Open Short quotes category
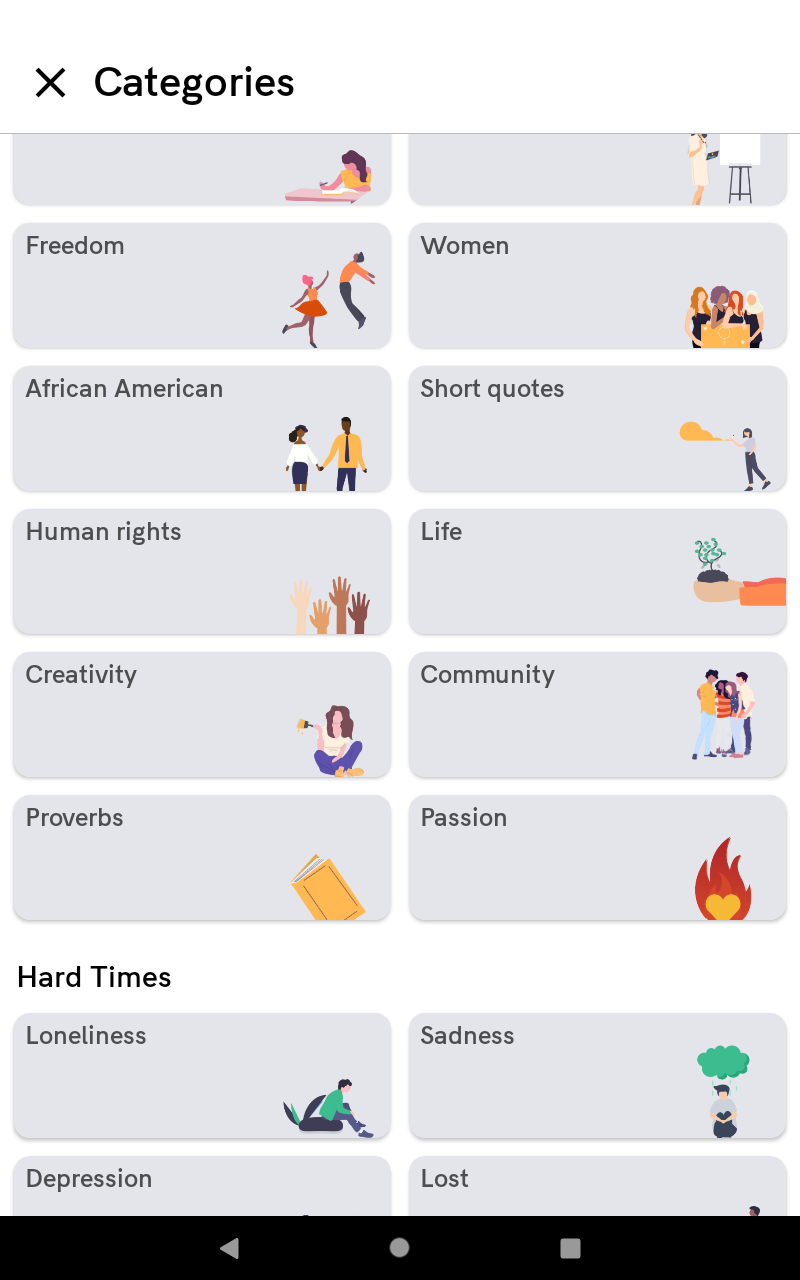This screenshot has height=1280, width=800. [x=597, y=429]
